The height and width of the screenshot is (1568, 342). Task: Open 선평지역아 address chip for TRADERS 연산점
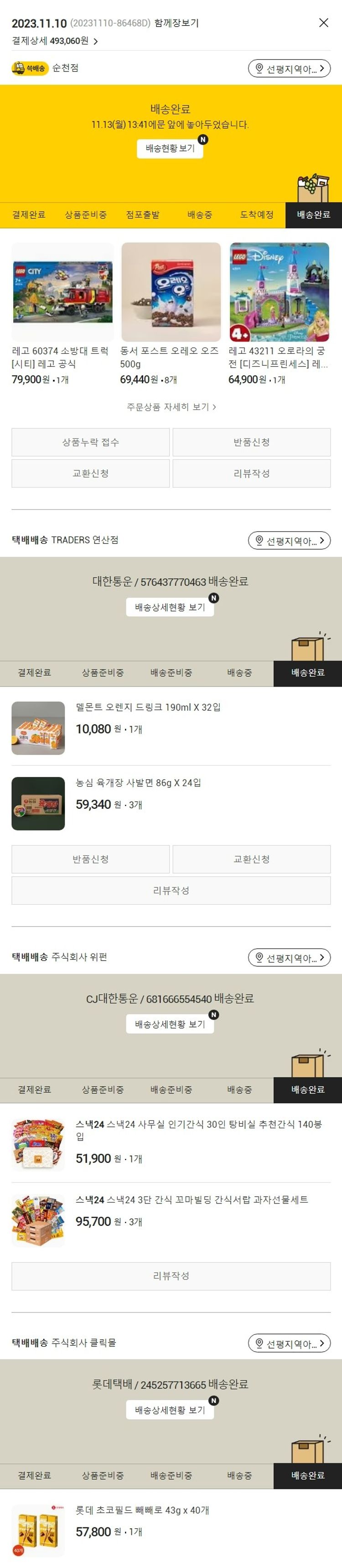coord(289,541)
